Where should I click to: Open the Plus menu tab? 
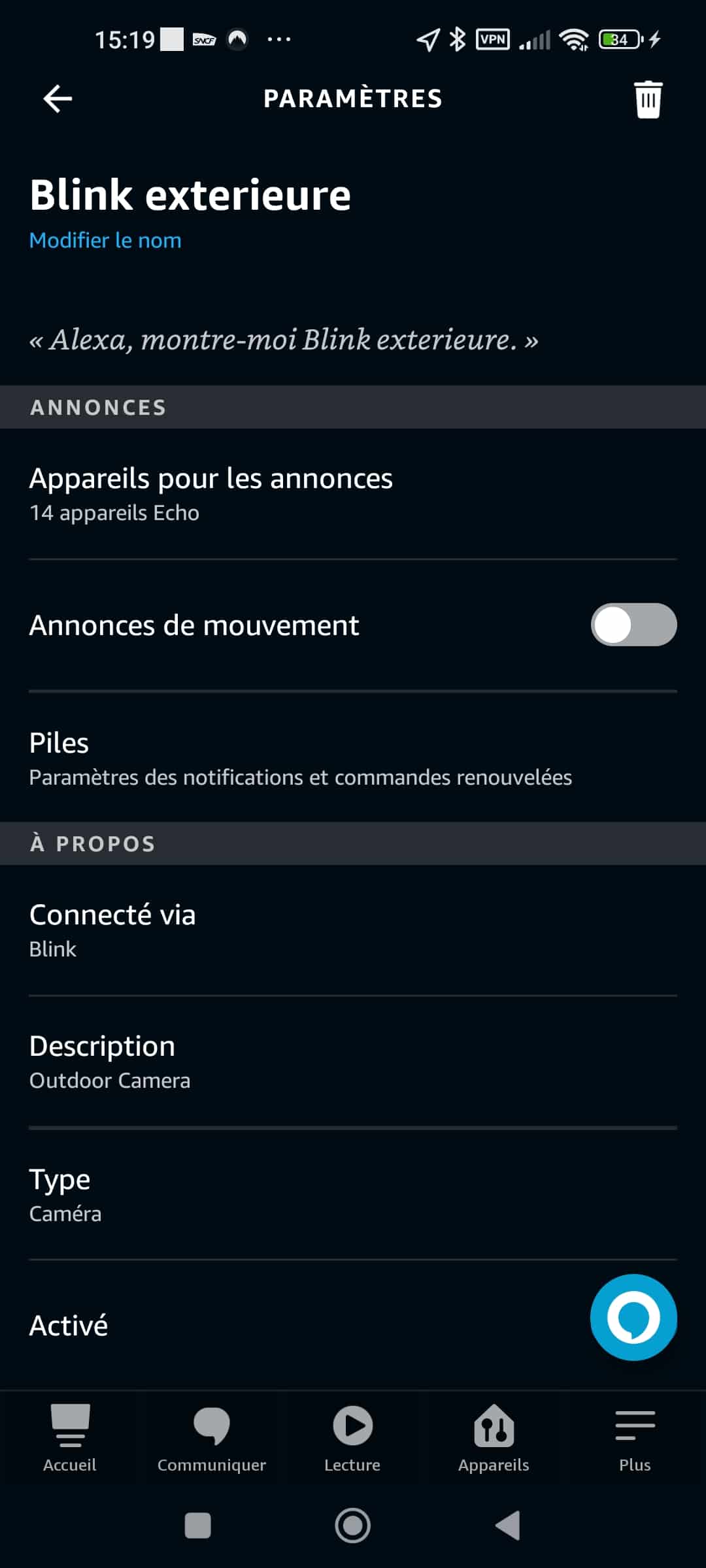coord(635,1438)
